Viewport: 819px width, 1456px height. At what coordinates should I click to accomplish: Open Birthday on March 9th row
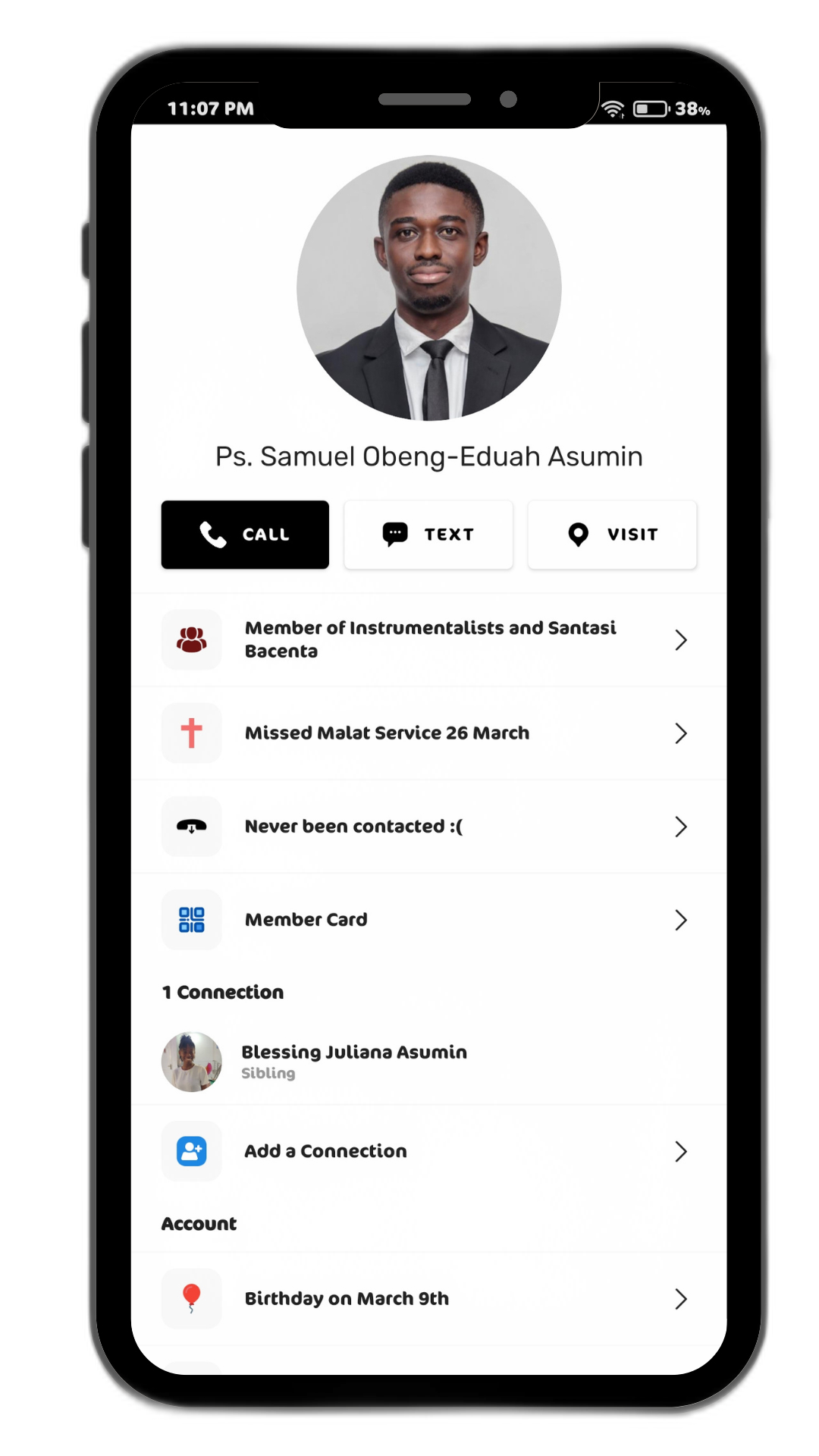click(x=428, y=1299)
